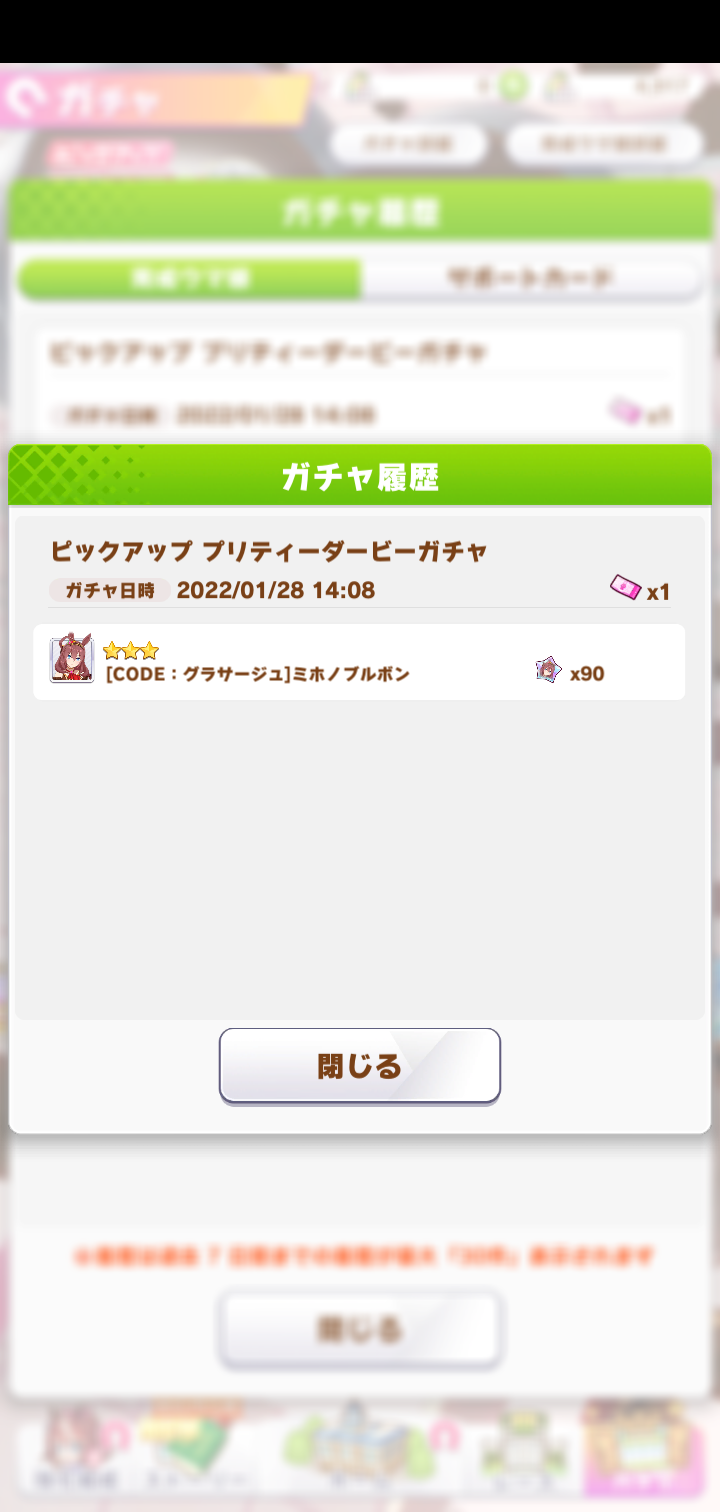Close the gacha history detail dialog
Image resolution: width=720 pixels, height=1512 pixels.
[x=360, y=1066]
